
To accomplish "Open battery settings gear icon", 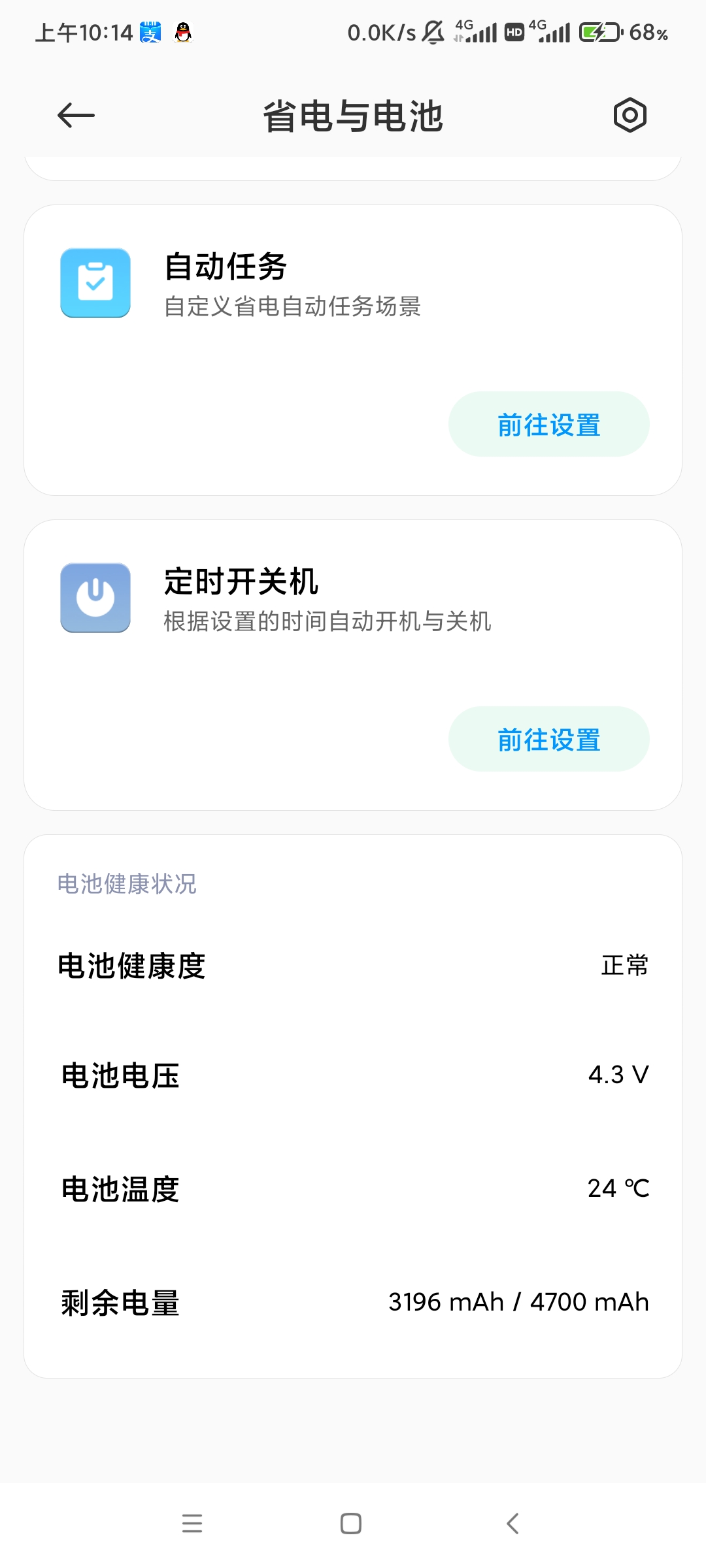I will click(630, 116).
